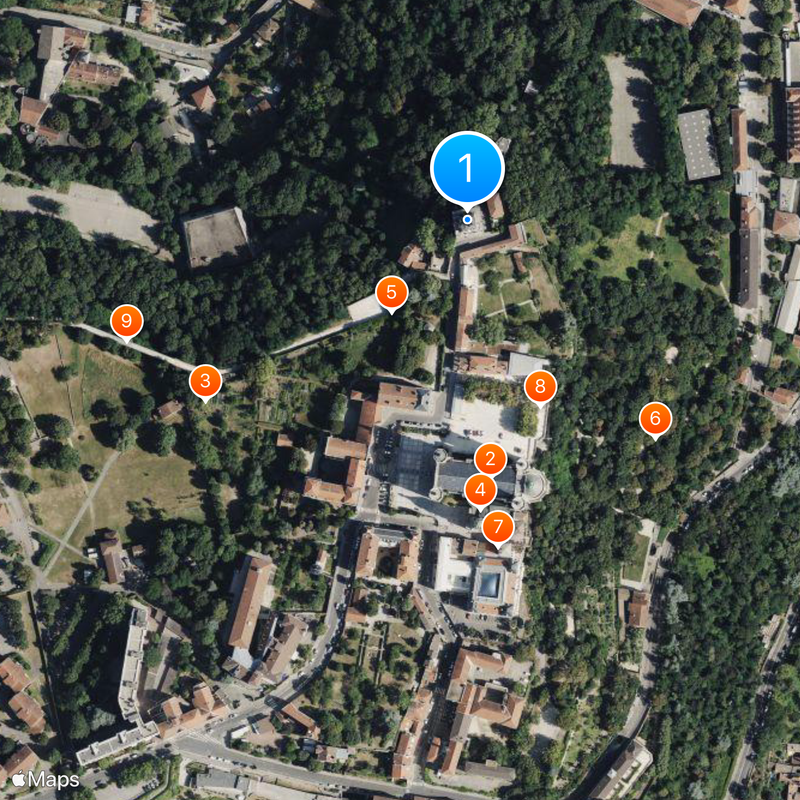Select orange map pin number 7

497,526
